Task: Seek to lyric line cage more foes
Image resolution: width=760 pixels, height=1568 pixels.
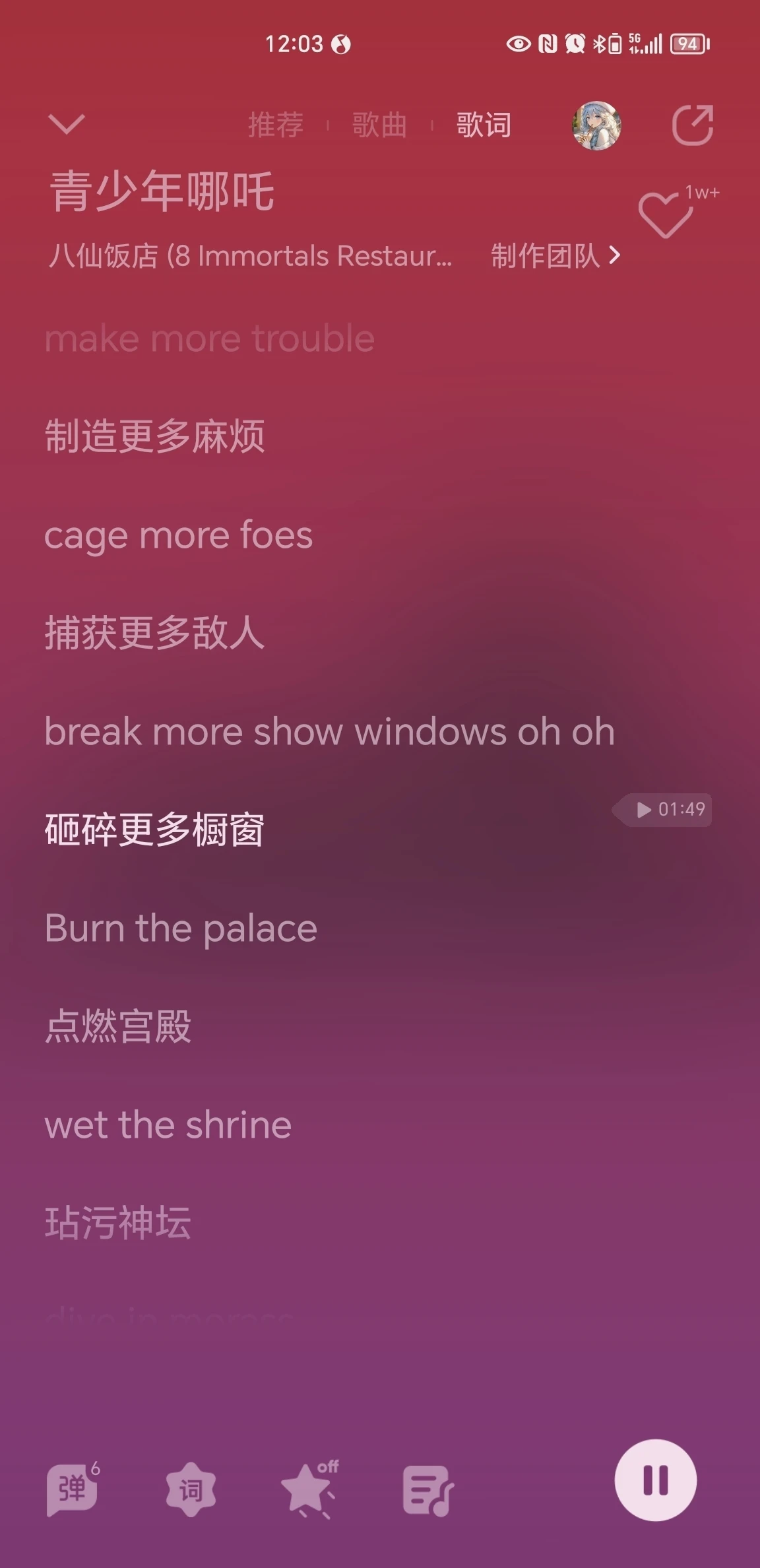Action: tap(178, 535)
